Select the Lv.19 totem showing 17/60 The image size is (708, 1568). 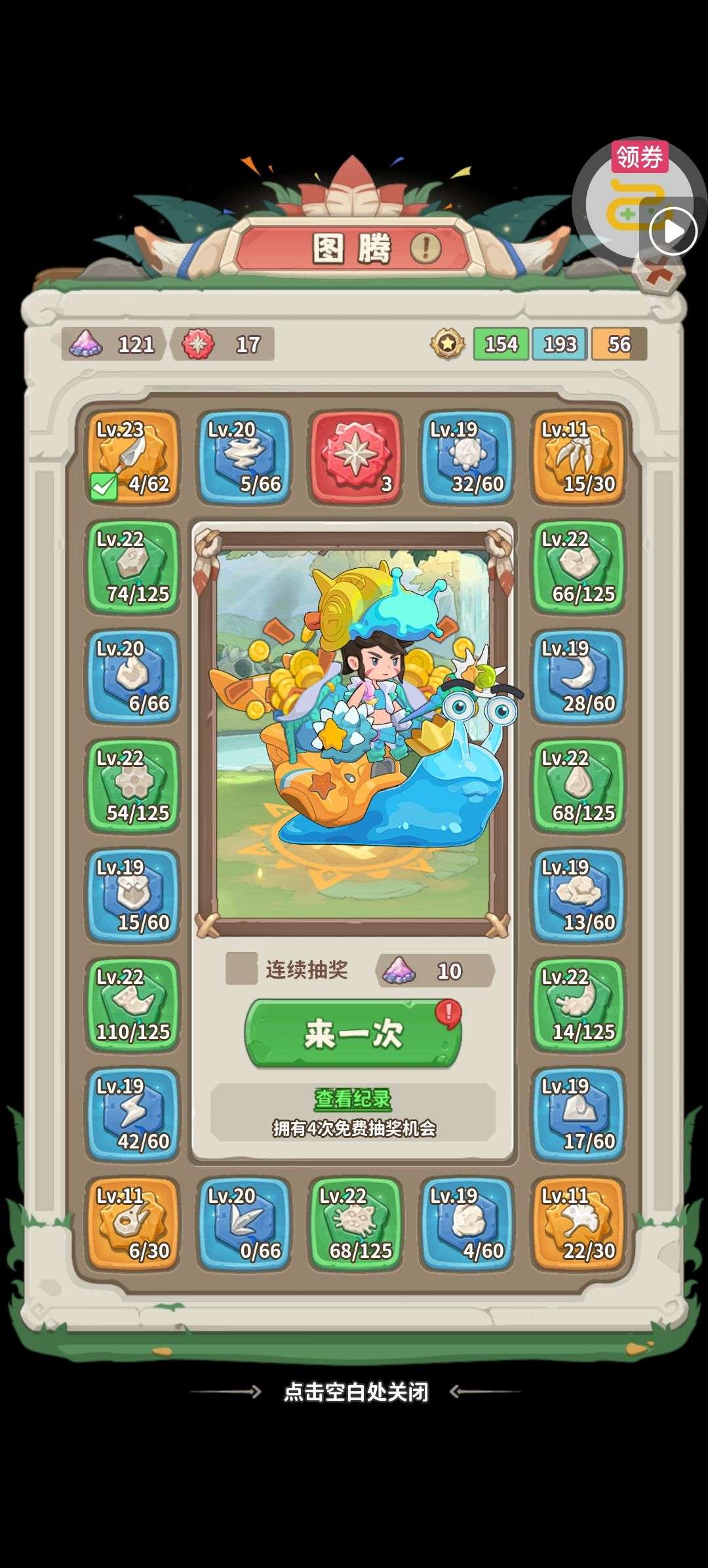click(578, 1114)
